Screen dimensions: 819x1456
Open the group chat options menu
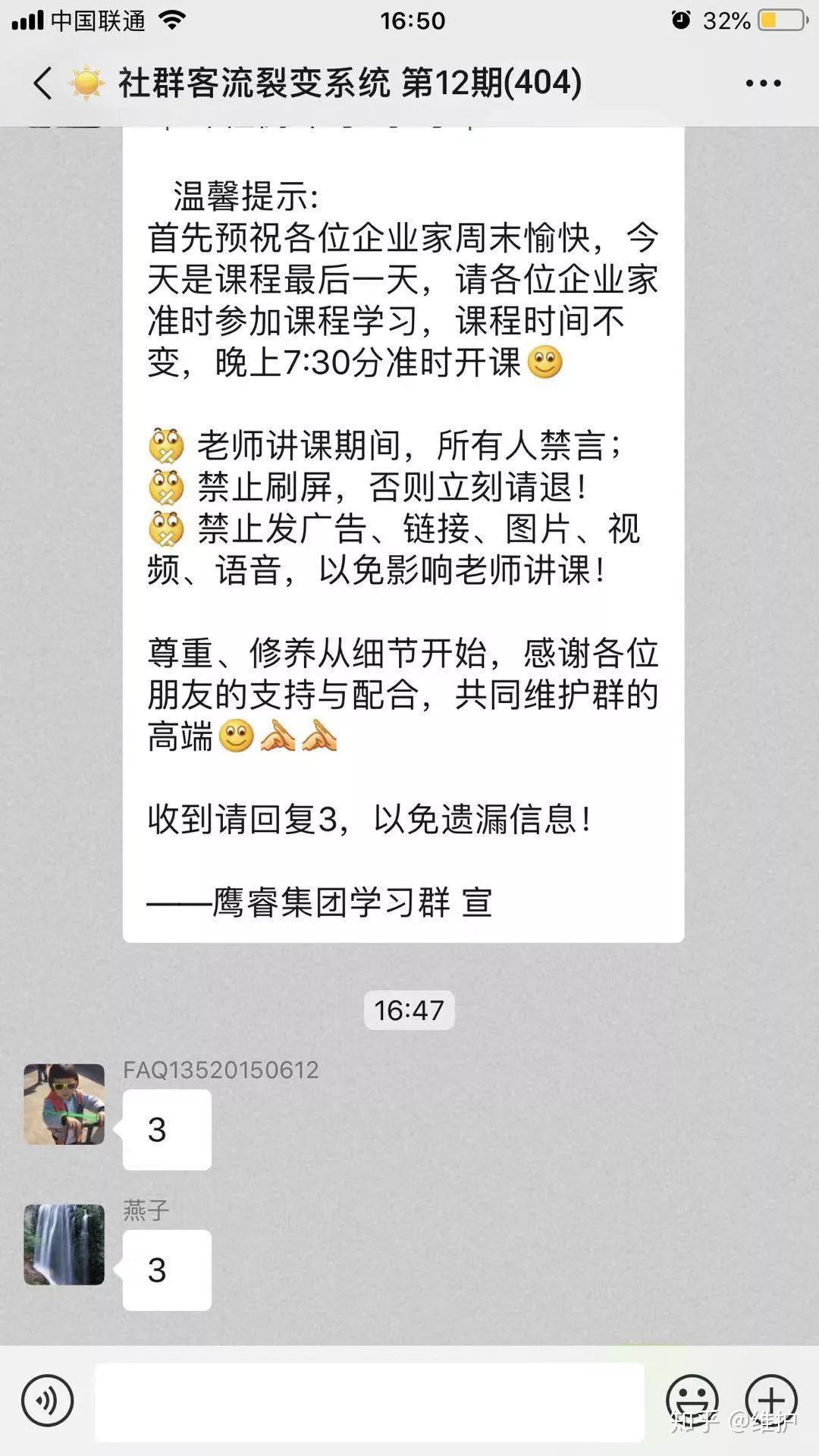pos(762,83)
